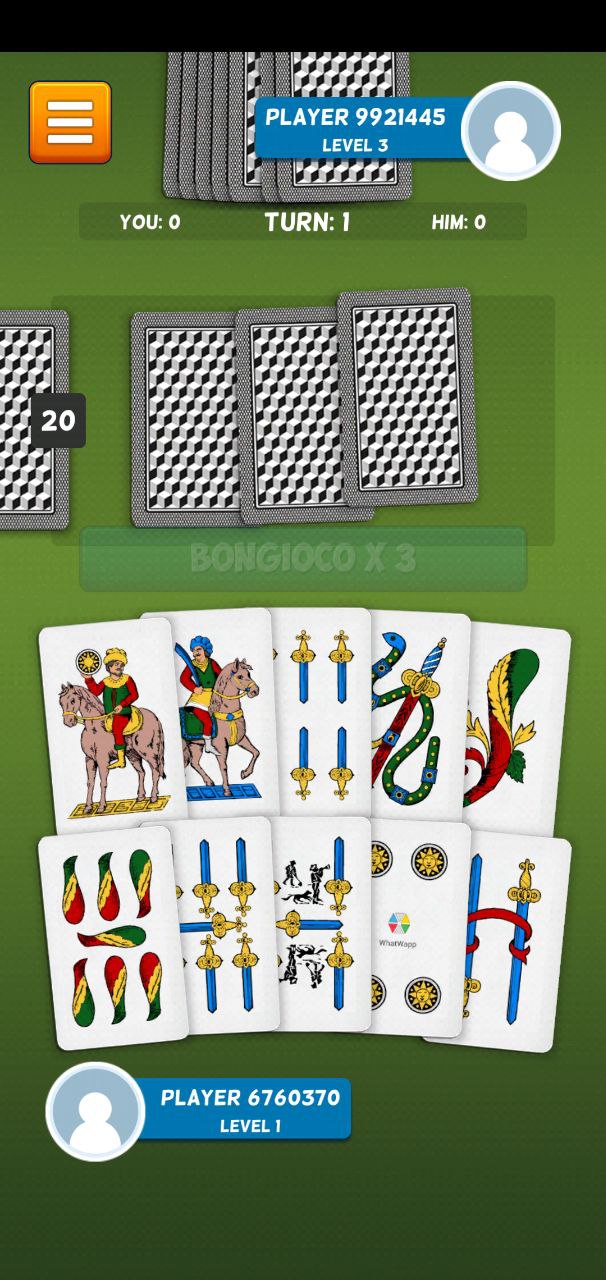The height and width of the screenshot is (1280, 606).
Task: View Player 6760370's profile avatar
Action: coord(96,1111)
